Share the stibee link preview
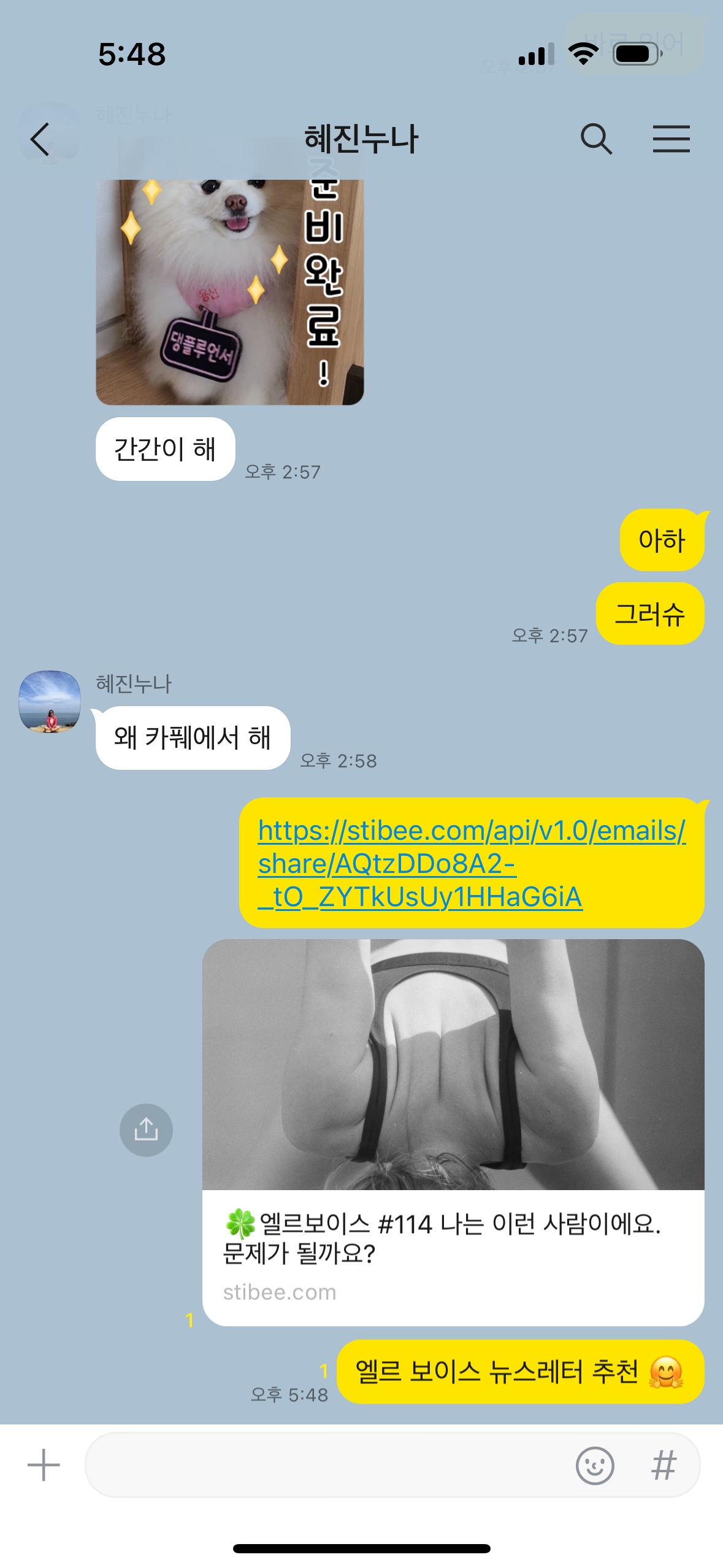The width and height of the screenshot is (723, 1568). (x=146, y=1130)
